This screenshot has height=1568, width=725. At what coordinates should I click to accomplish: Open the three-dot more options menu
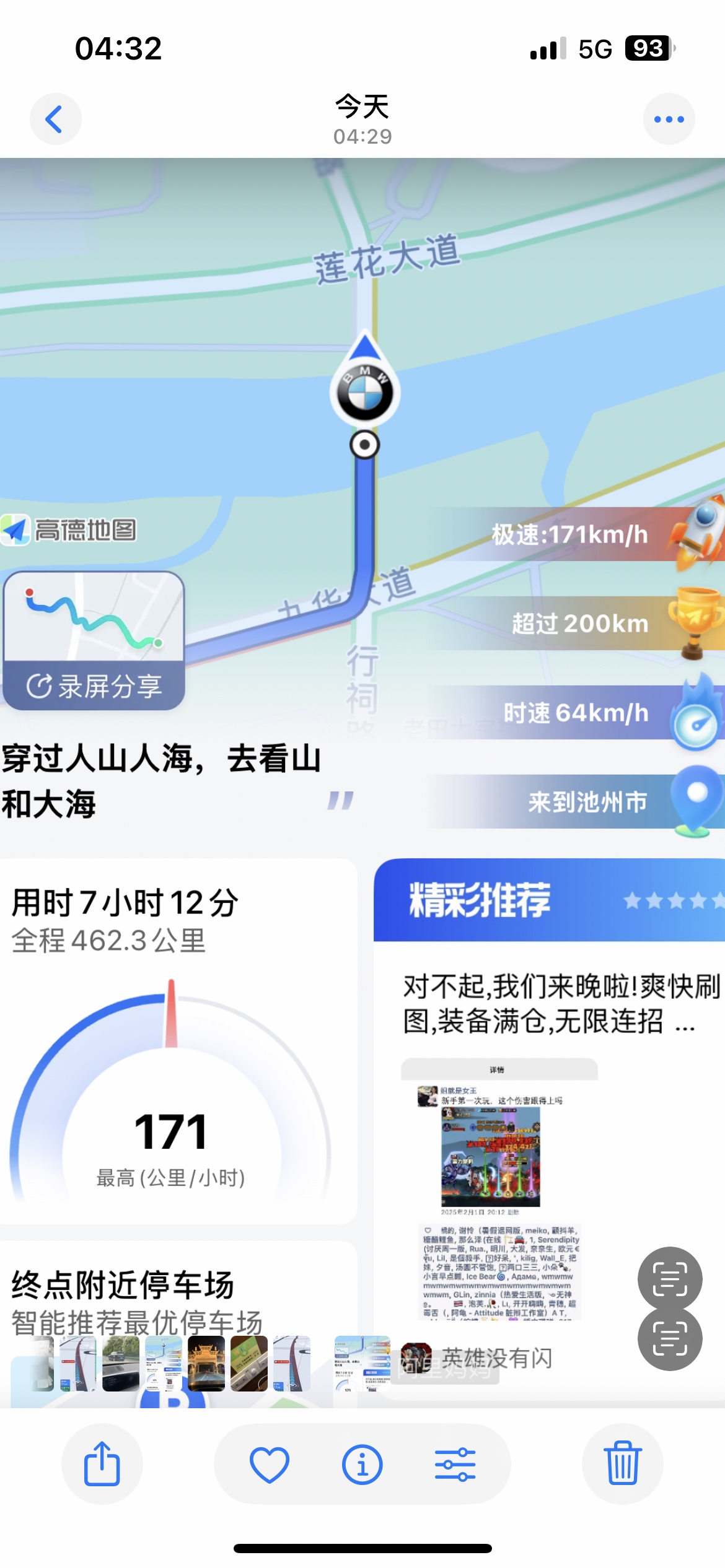click(x=669, y=119)
